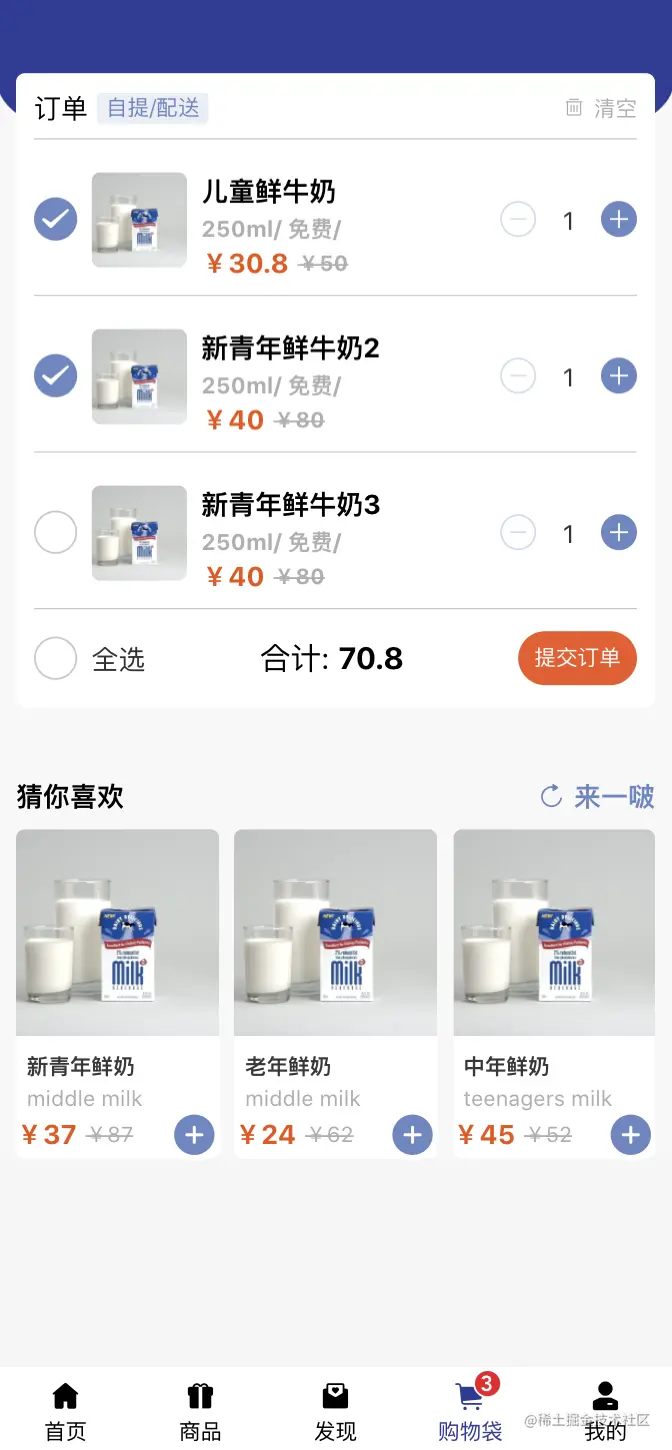This screenshot has width=672, height=1450.
Task: Increase quantity of 儿童鲜牛奶
Action: click(x=619, y=219)
